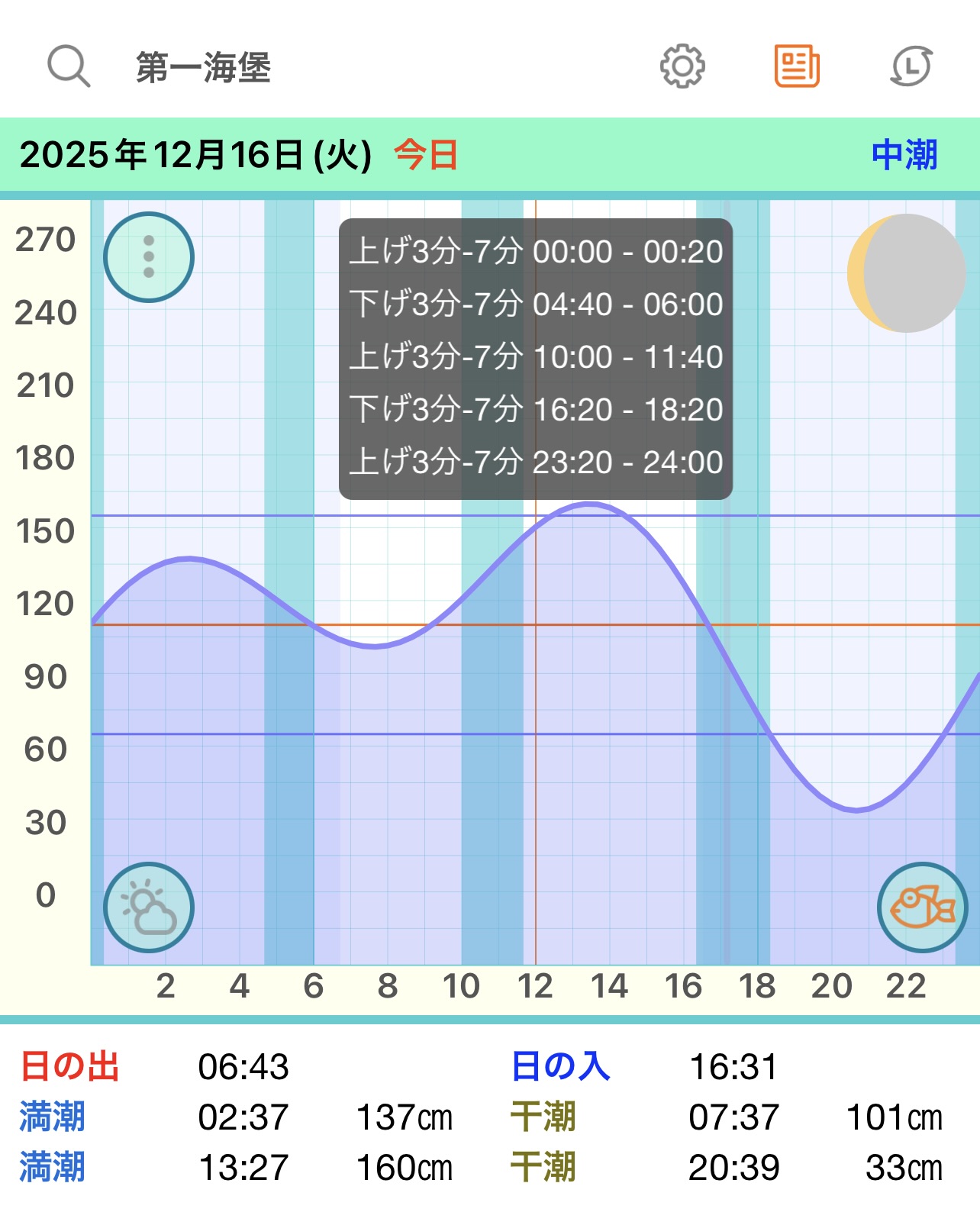Show the weather forecast button
Viewport: 980px width, 1225px height.
pos(149,907)
